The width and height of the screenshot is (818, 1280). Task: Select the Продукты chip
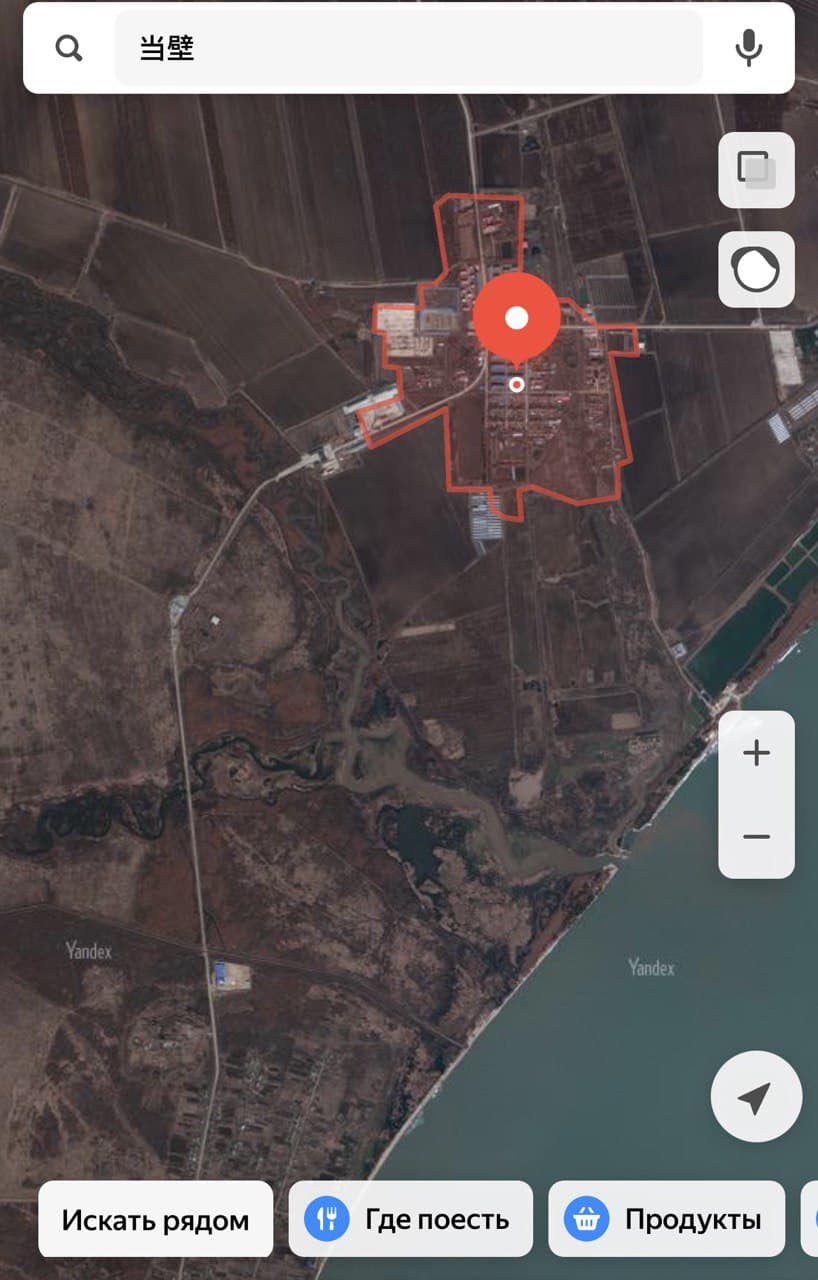[666, 1219]
